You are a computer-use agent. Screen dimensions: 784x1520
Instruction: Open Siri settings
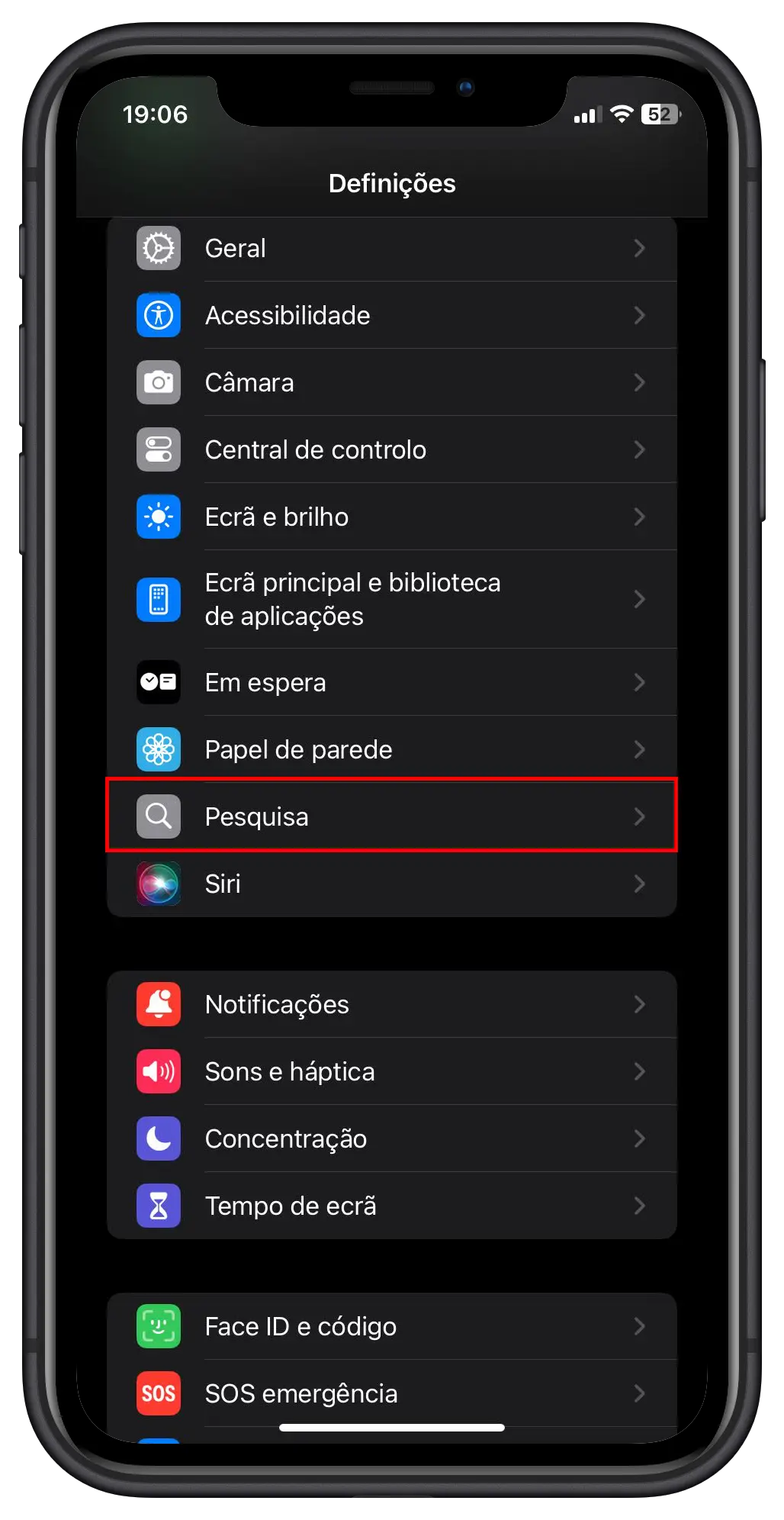[x=391, y=884]
